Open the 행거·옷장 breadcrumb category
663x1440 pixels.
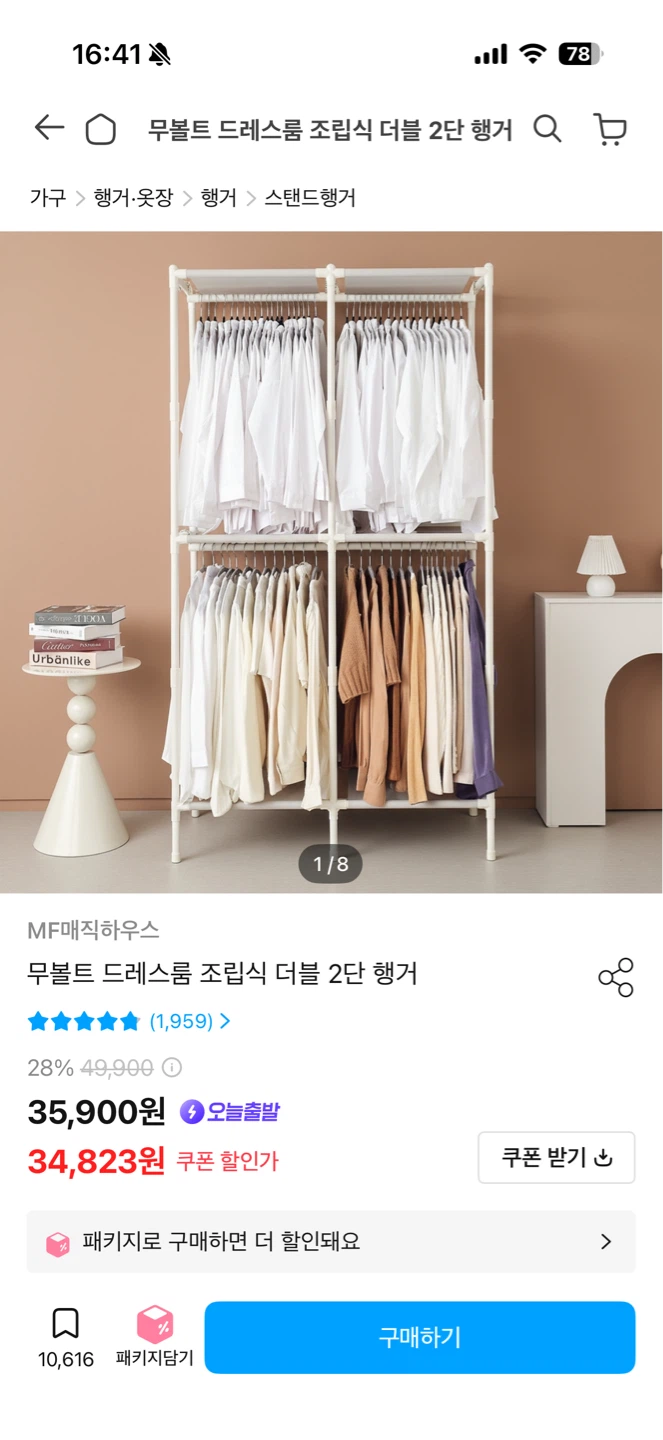(x=133, y=198)
